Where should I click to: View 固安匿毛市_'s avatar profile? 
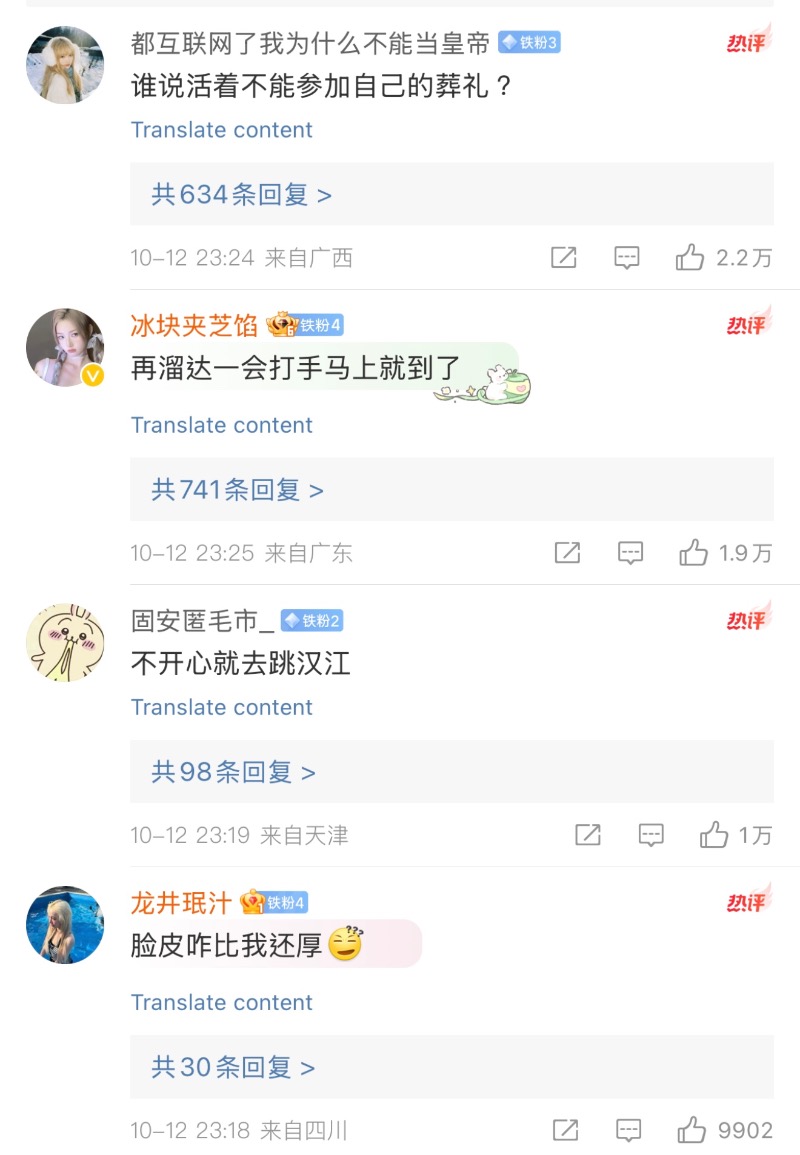coord(65,642)
